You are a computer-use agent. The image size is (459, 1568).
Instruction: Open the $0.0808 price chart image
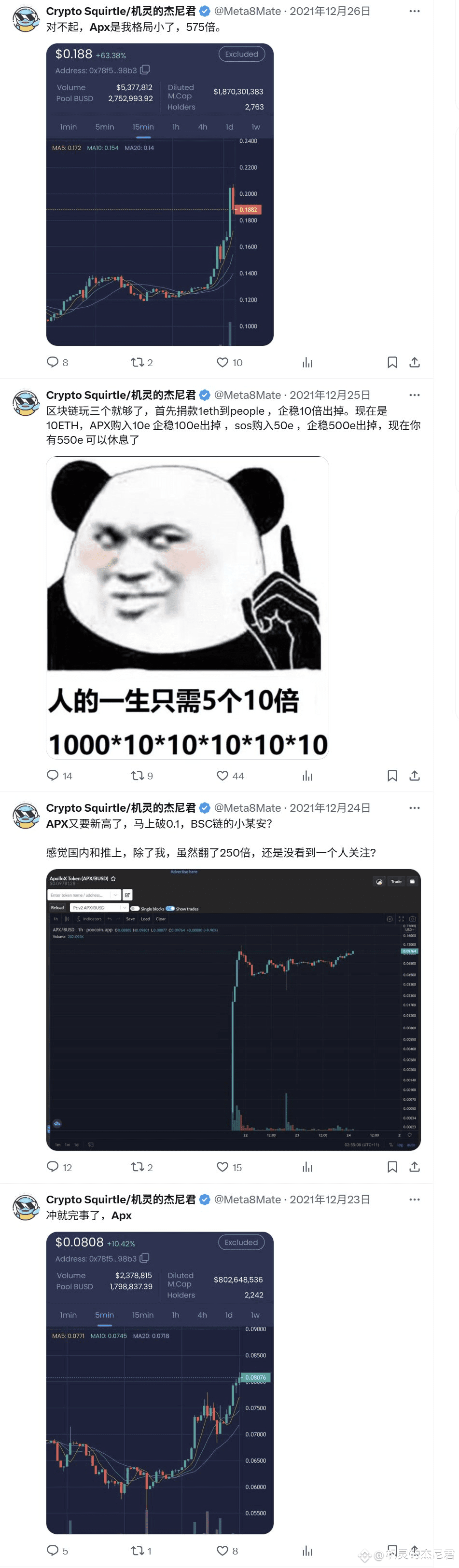tap(159, 1382)
